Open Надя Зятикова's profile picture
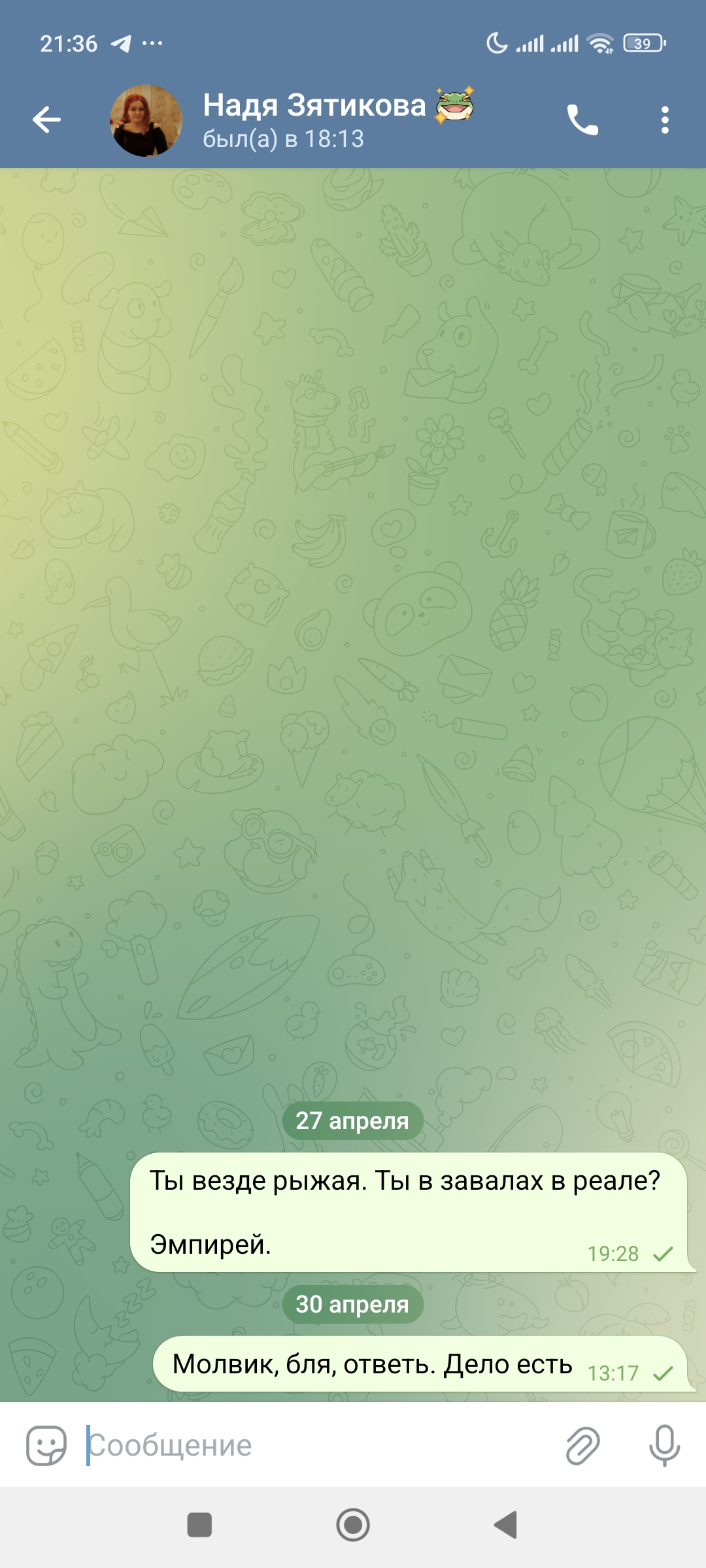706x1568 pixels. coord(146,120)
